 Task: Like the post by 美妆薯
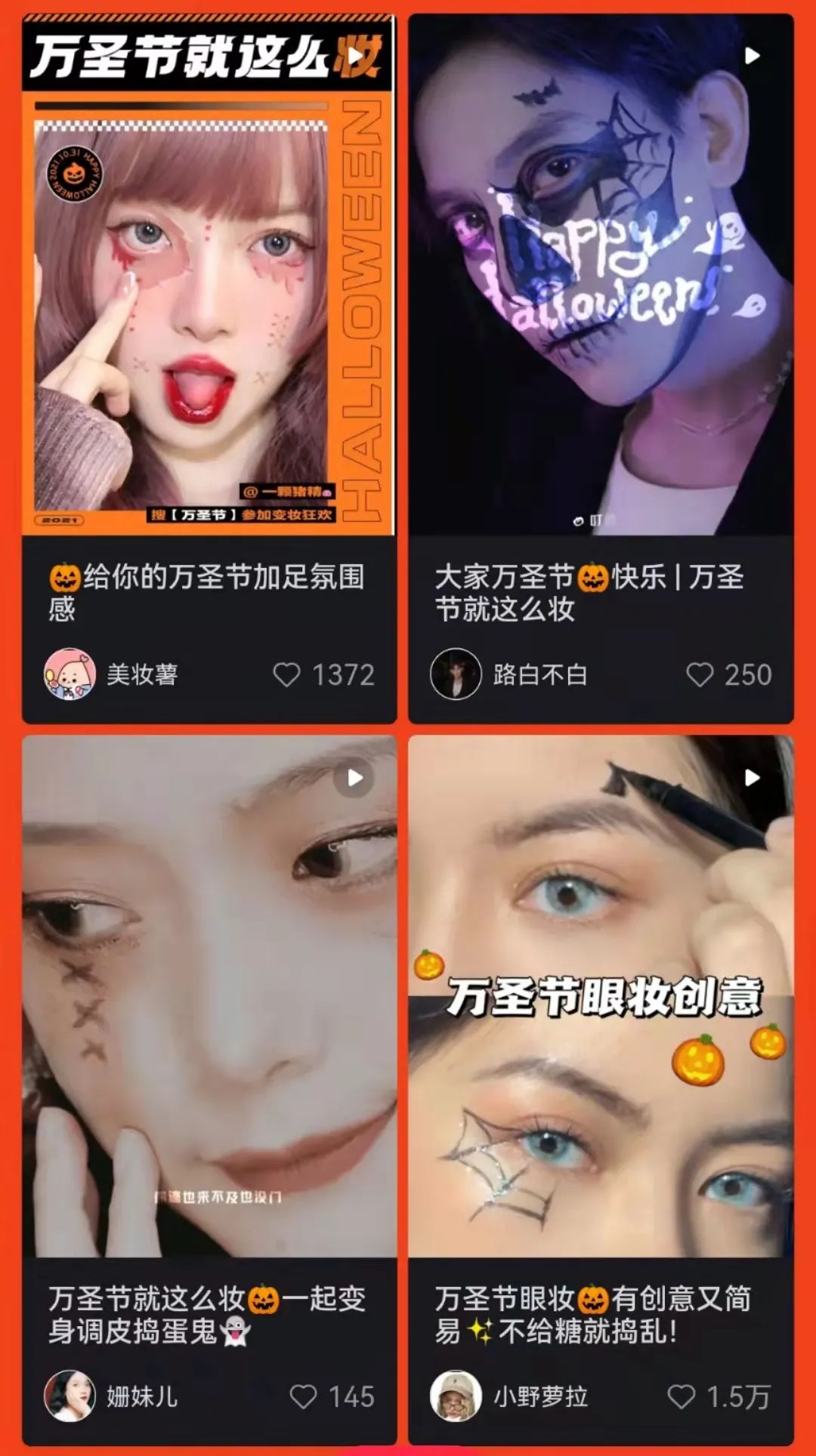(x=287, y=674)
